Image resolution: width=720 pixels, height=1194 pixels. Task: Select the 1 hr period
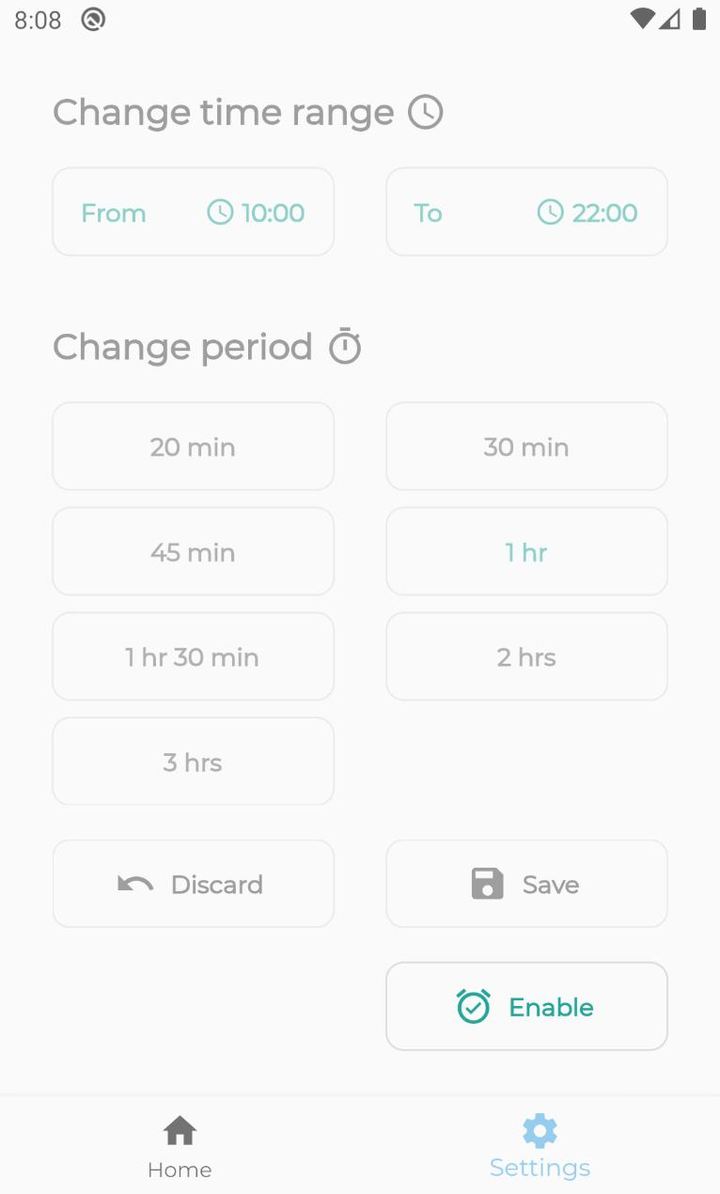coord(526,551)
